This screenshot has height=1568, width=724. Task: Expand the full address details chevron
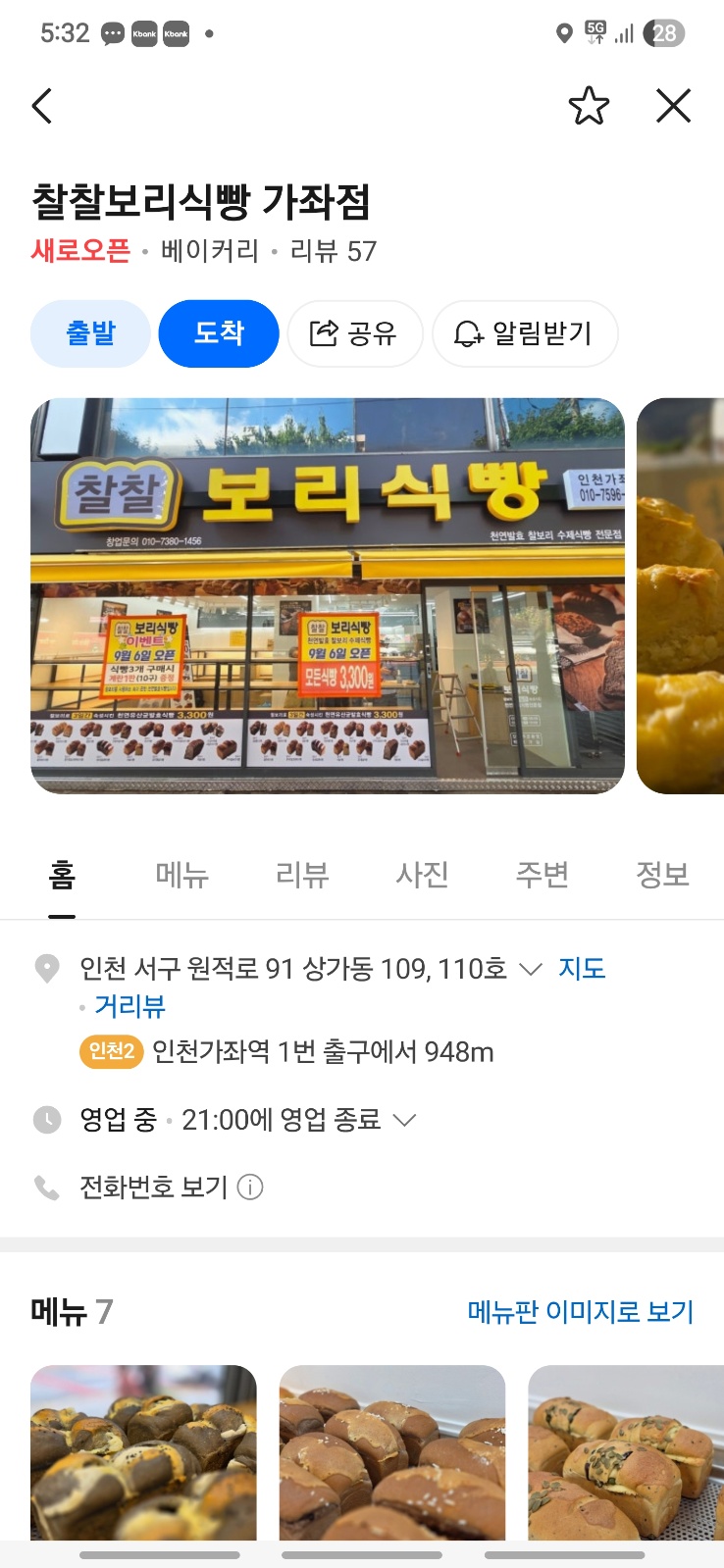coord(530,968)
